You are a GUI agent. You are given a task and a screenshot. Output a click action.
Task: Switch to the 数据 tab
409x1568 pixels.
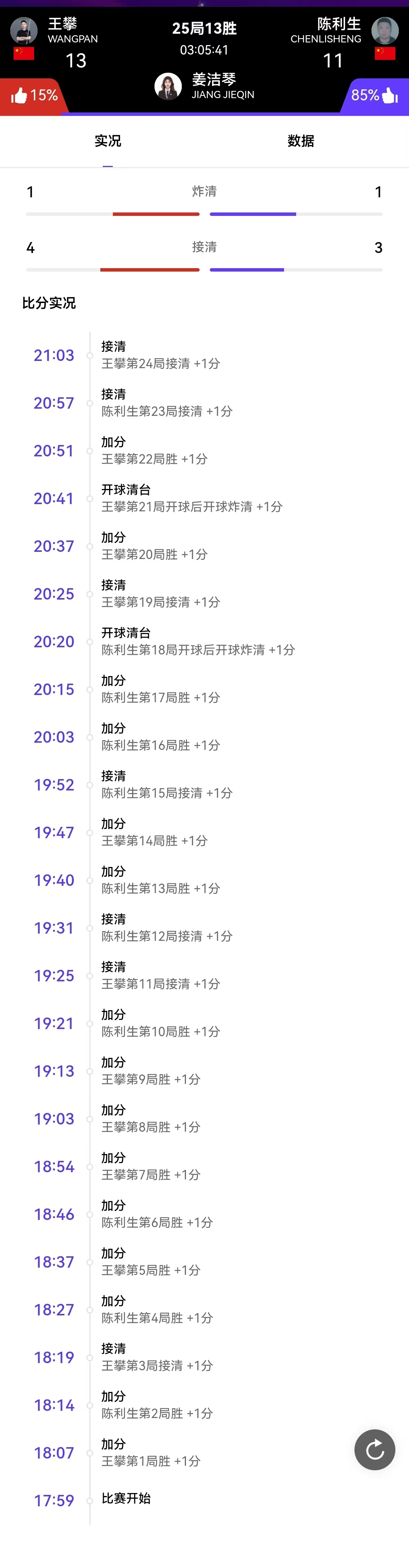[x=301, y=141]
